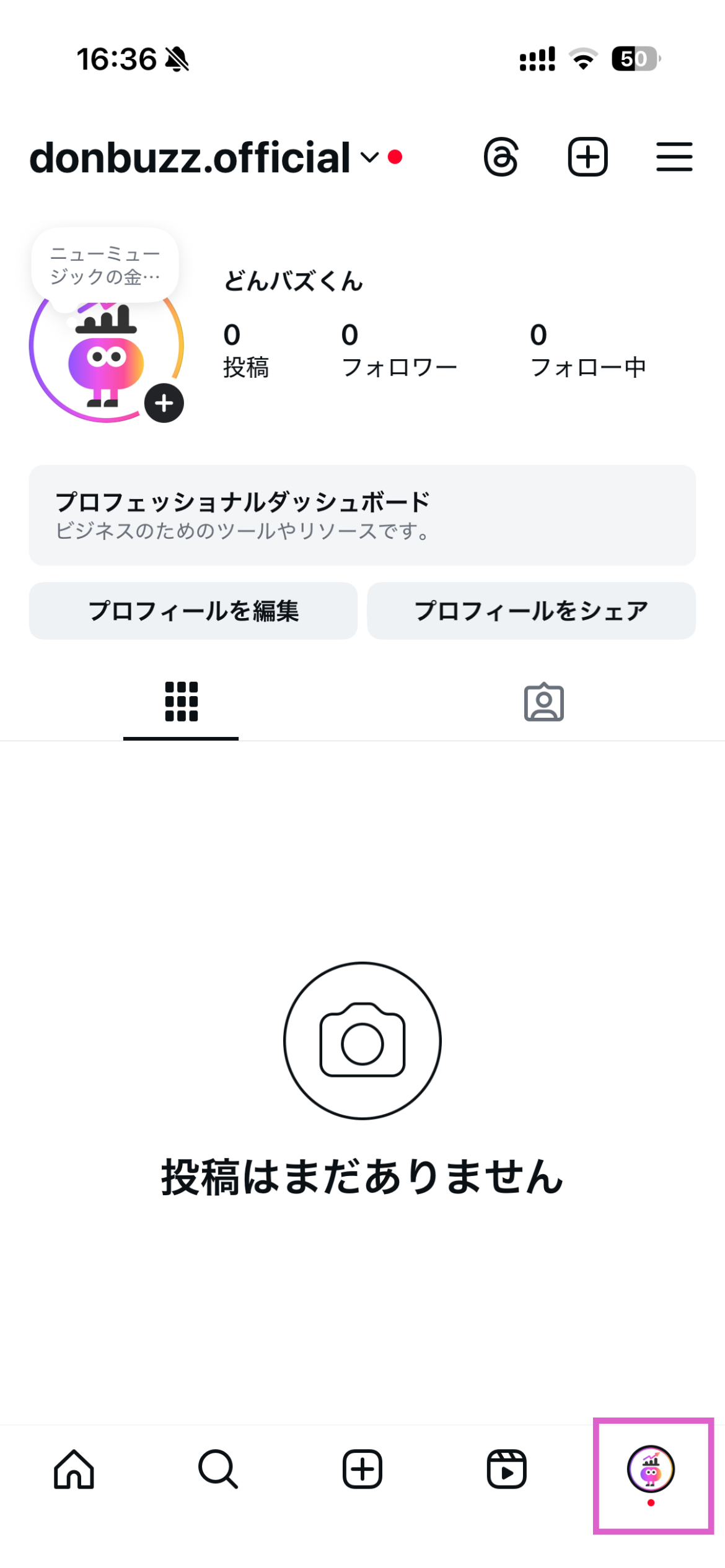
Task: Open the プロフェッショナルダッシュボード banner
Action: coord(362,514)
